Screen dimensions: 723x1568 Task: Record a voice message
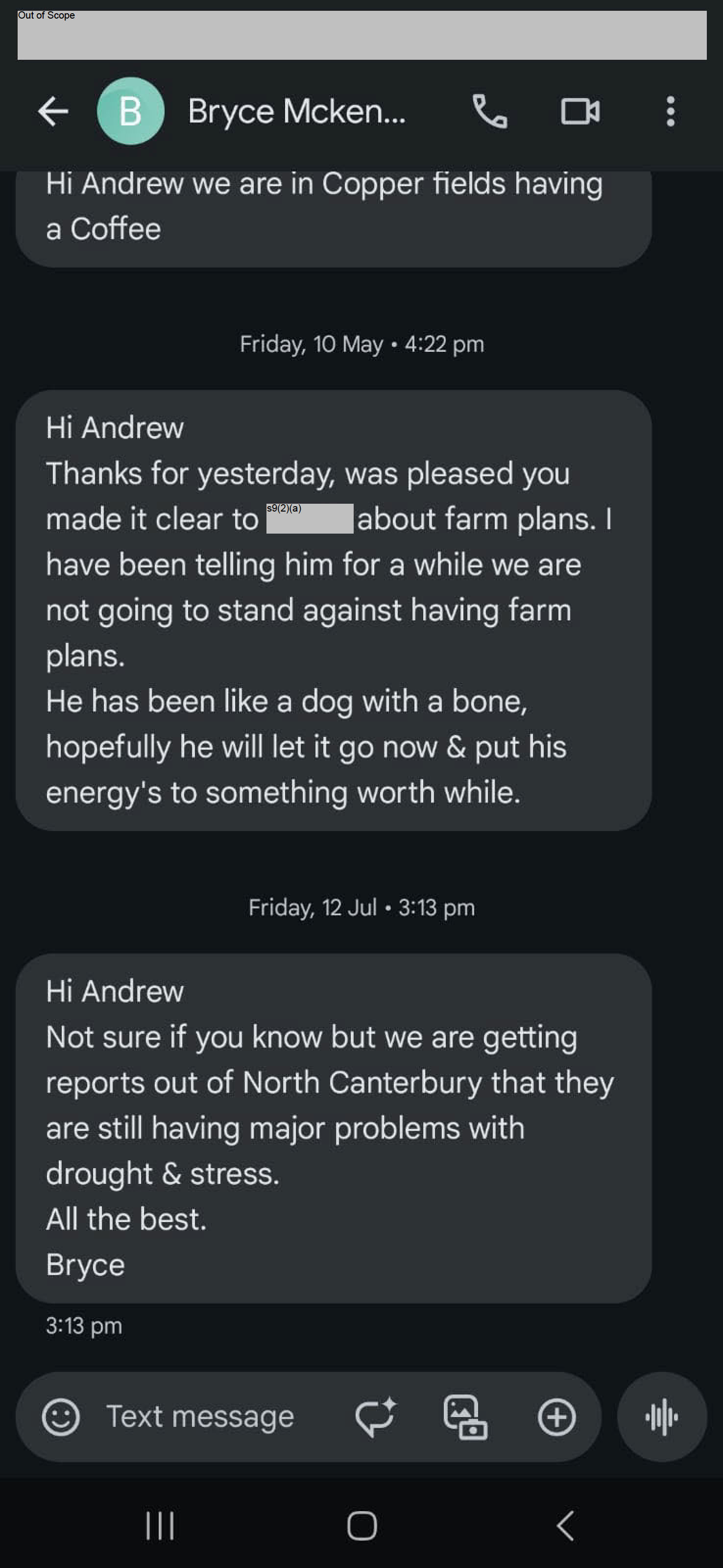pyautogui.click(x=662, y=1417)
